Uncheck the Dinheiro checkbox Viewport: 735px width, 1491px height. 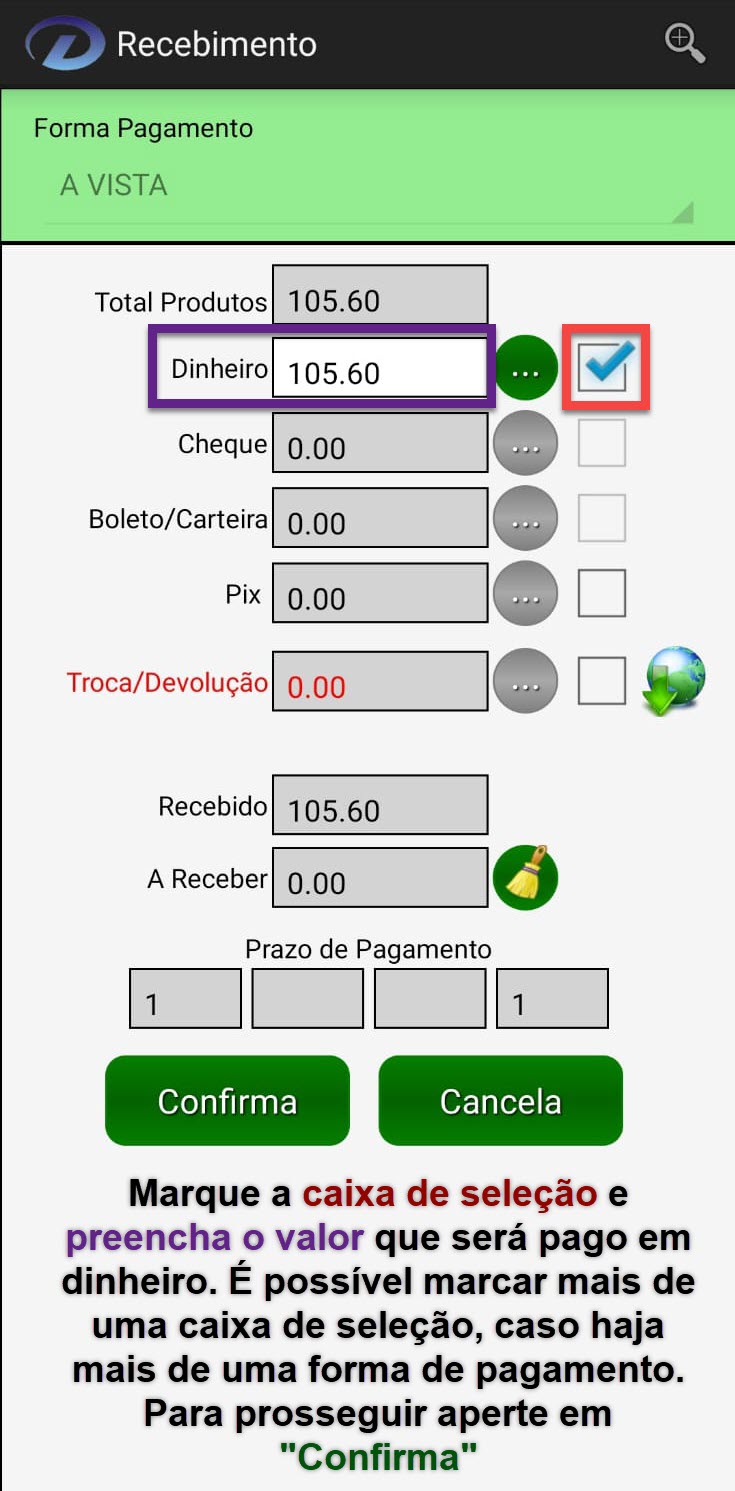pyautogui.click(x=604, y=367)
